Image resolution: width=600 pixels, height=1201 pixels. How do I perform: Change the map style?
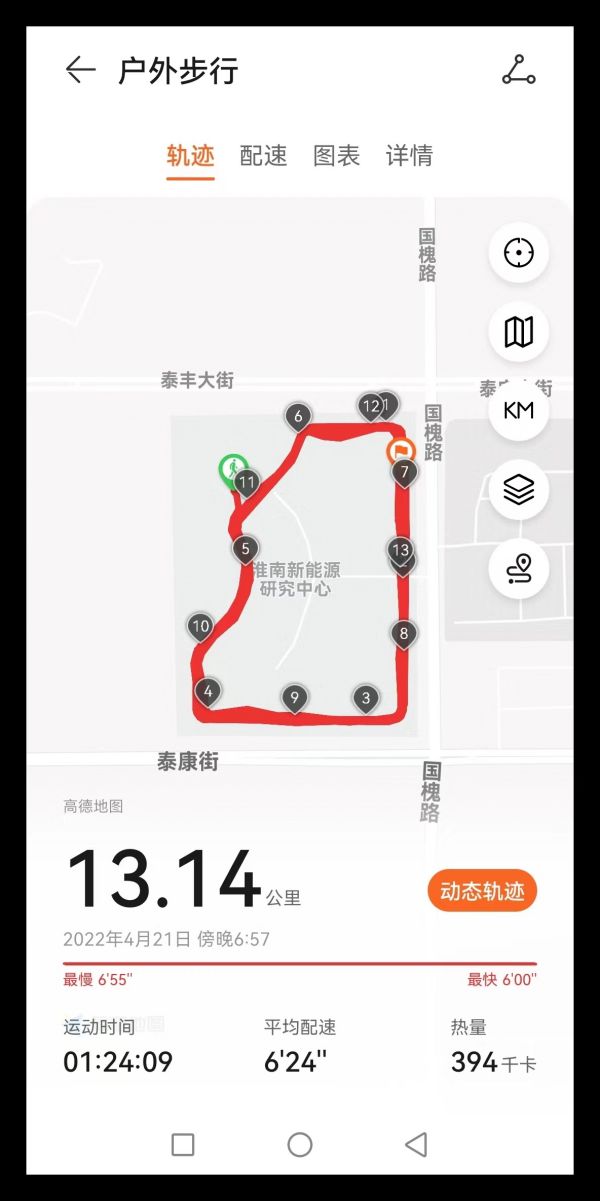click(x=518, y=332)
